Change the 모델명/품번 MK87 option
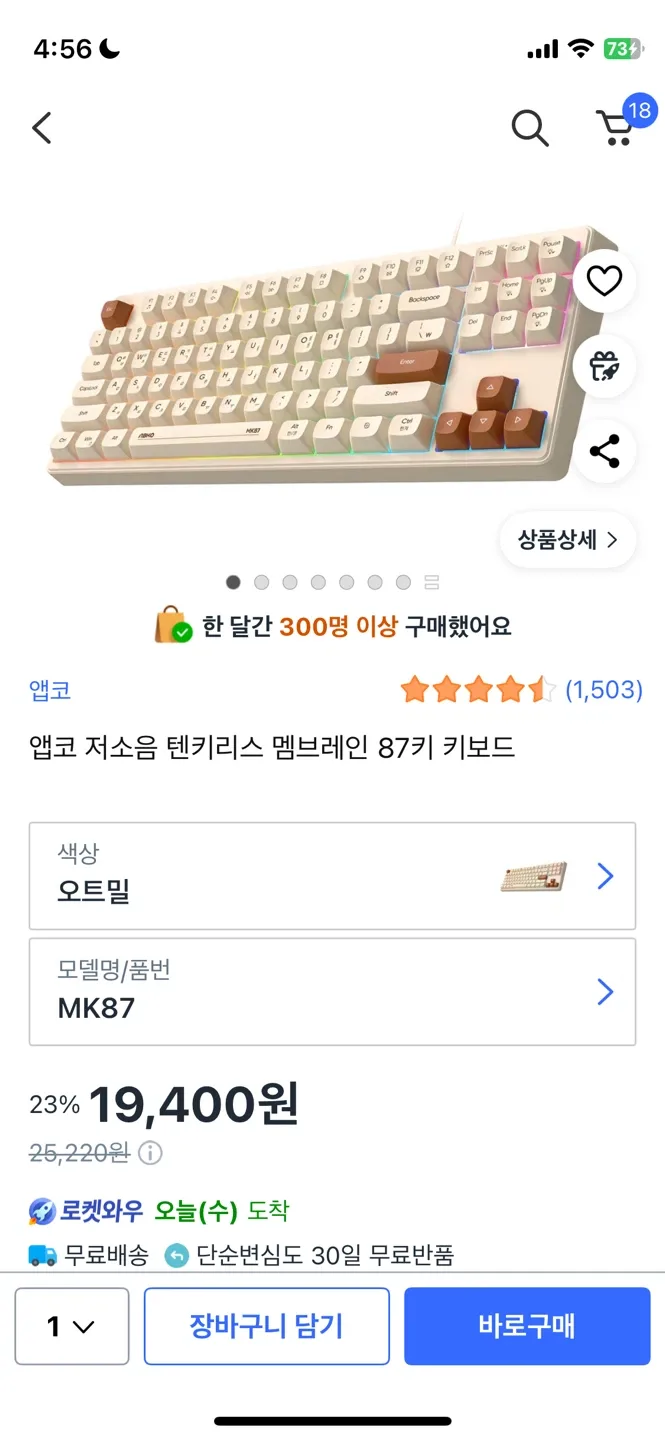665x1440 pixels. 332,992
